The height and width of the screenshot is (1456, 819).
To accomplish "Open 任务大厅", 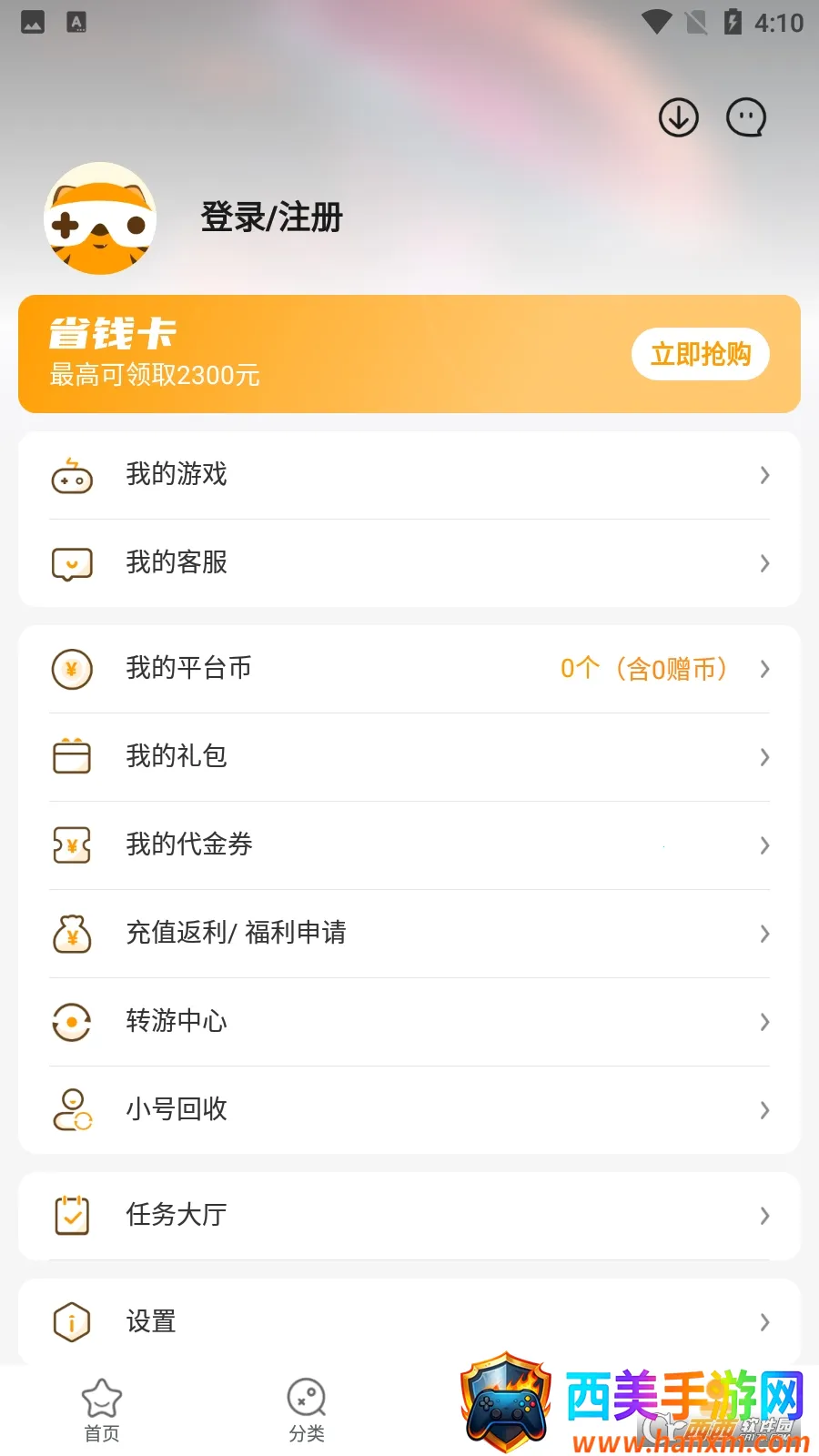I will click(409, 1216).
